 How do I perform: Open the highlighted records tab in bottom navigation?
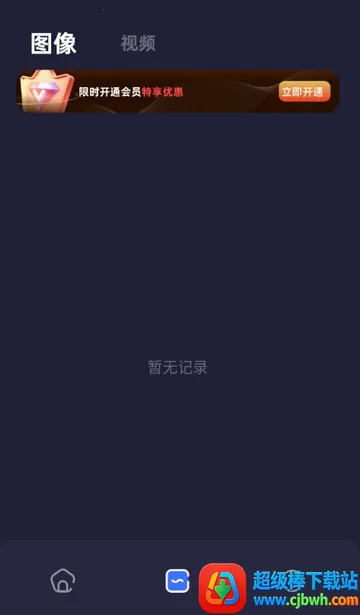pyautogui.click(x=177, y=581)
